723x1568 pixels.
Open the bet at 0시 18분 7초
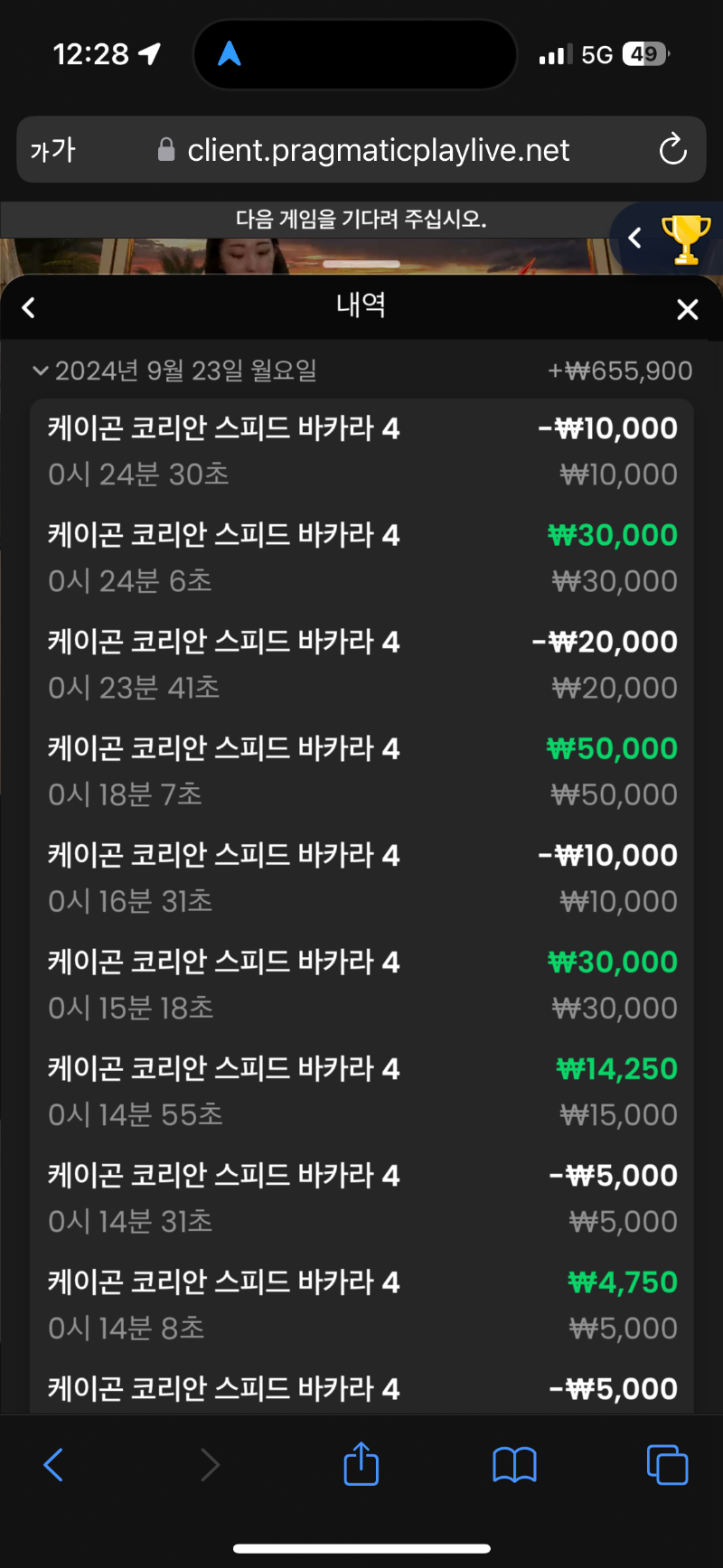(361, 771)
